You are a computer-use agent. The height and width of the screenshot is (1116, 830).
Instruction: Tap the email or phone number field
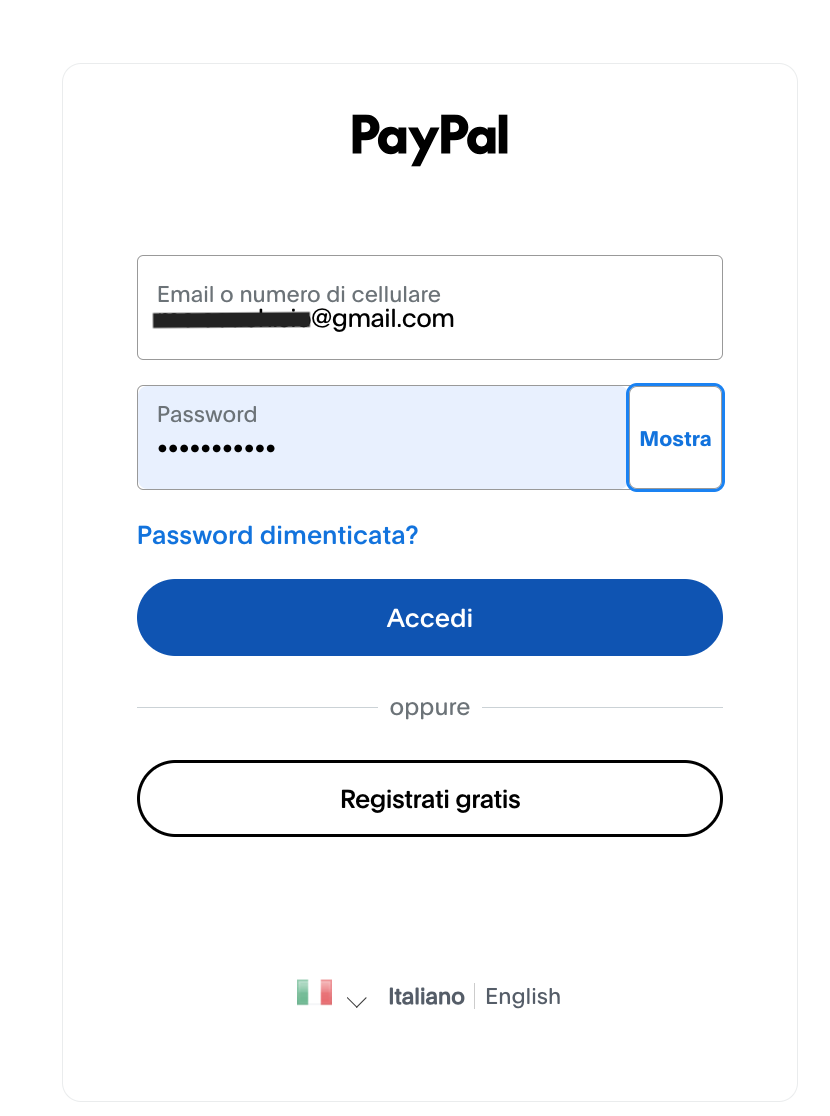pyautogui.click(x=429, y=307)
